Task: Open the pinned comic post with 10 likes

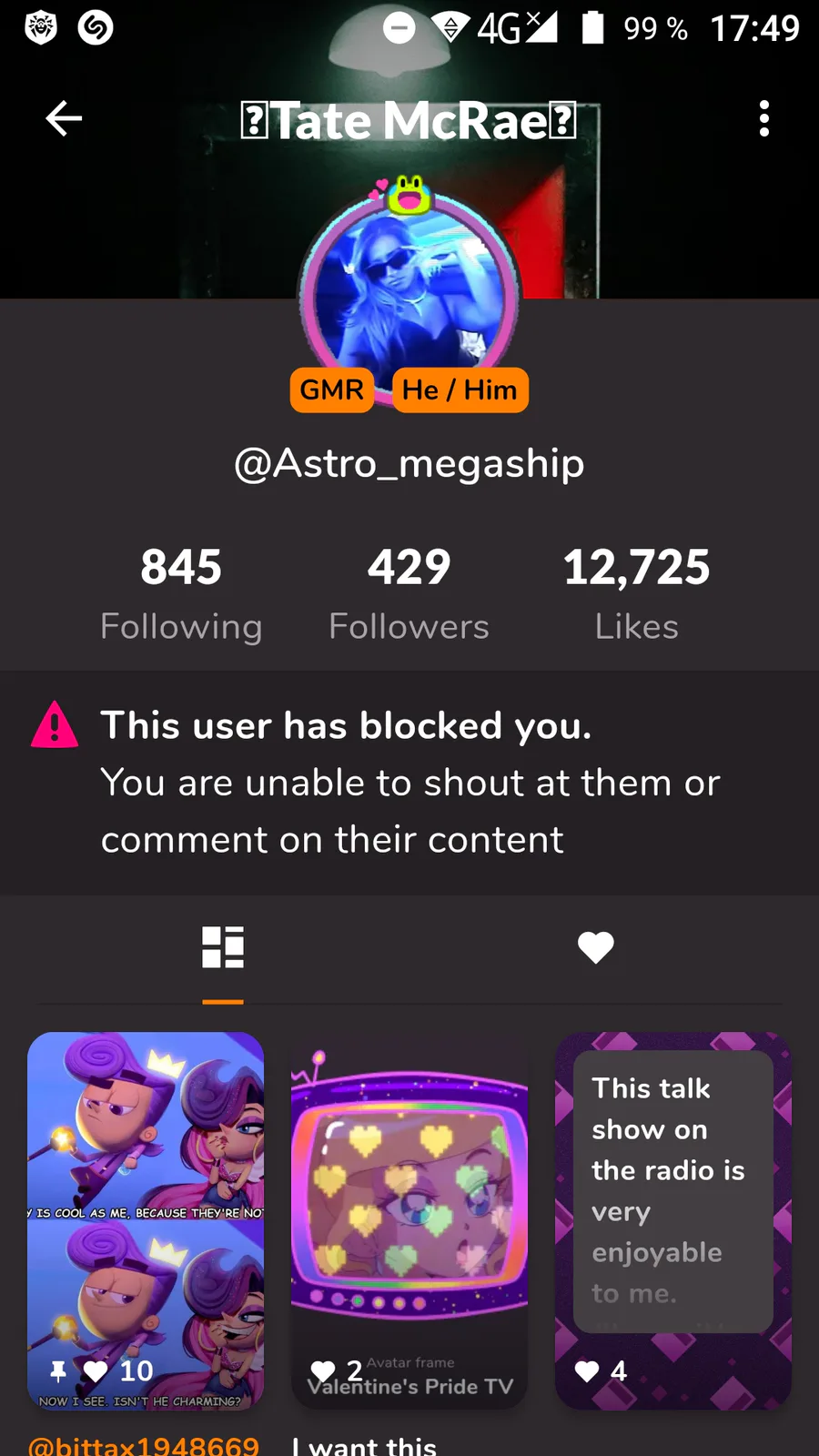Action: point(146,1220)
